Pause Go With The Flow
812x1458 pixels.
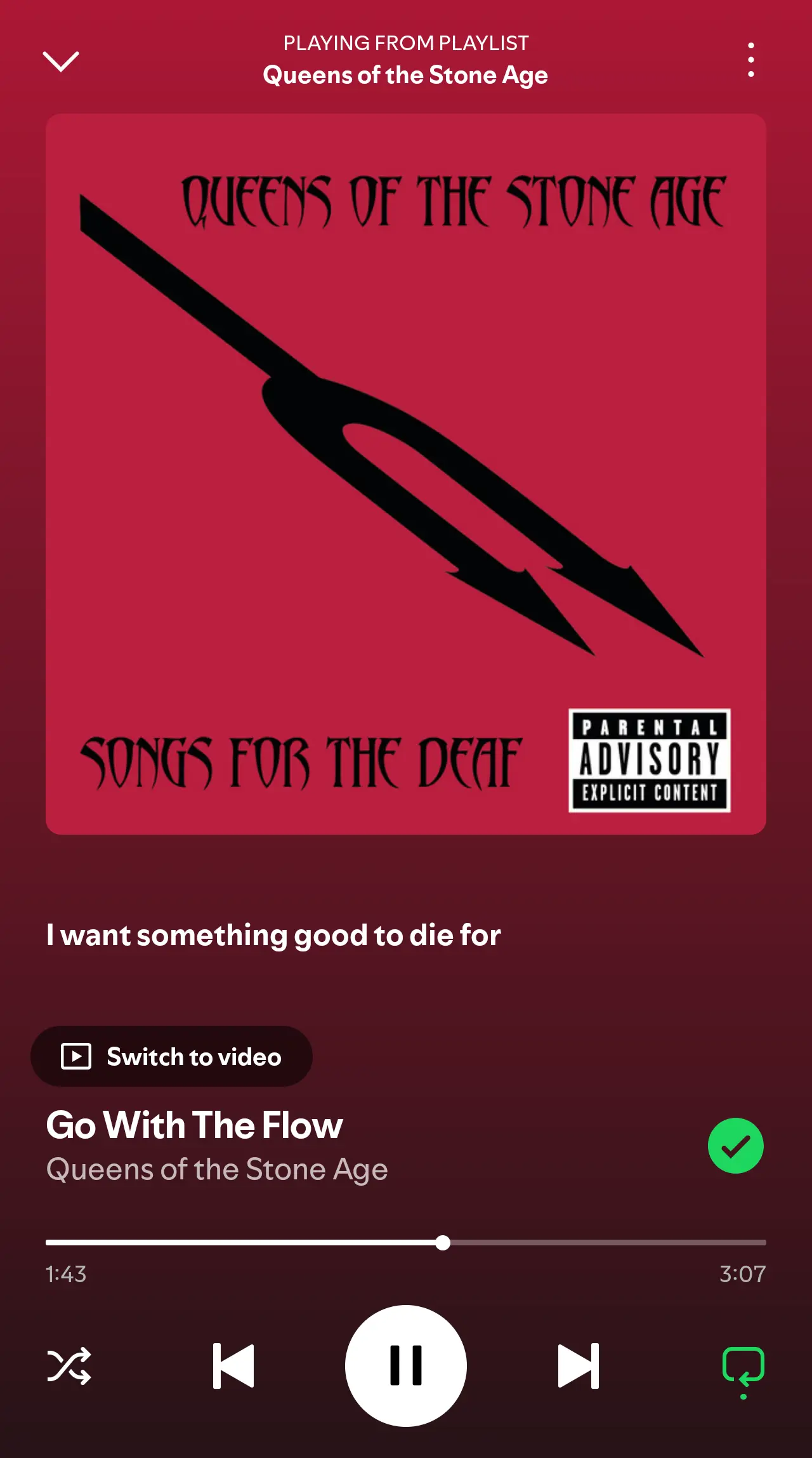click(406, 1366)
